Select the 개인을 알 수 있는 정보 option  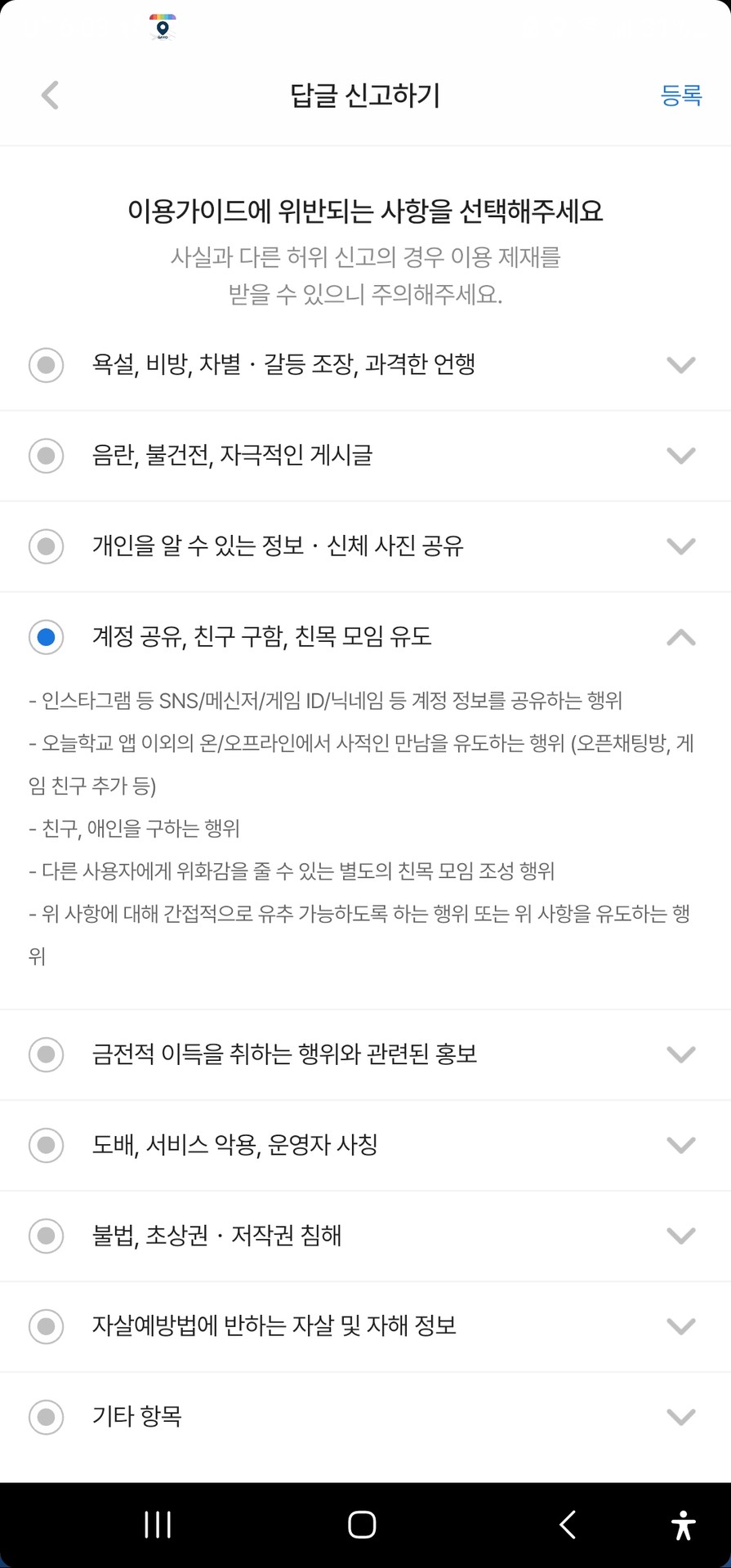click(x=46, y=547)
